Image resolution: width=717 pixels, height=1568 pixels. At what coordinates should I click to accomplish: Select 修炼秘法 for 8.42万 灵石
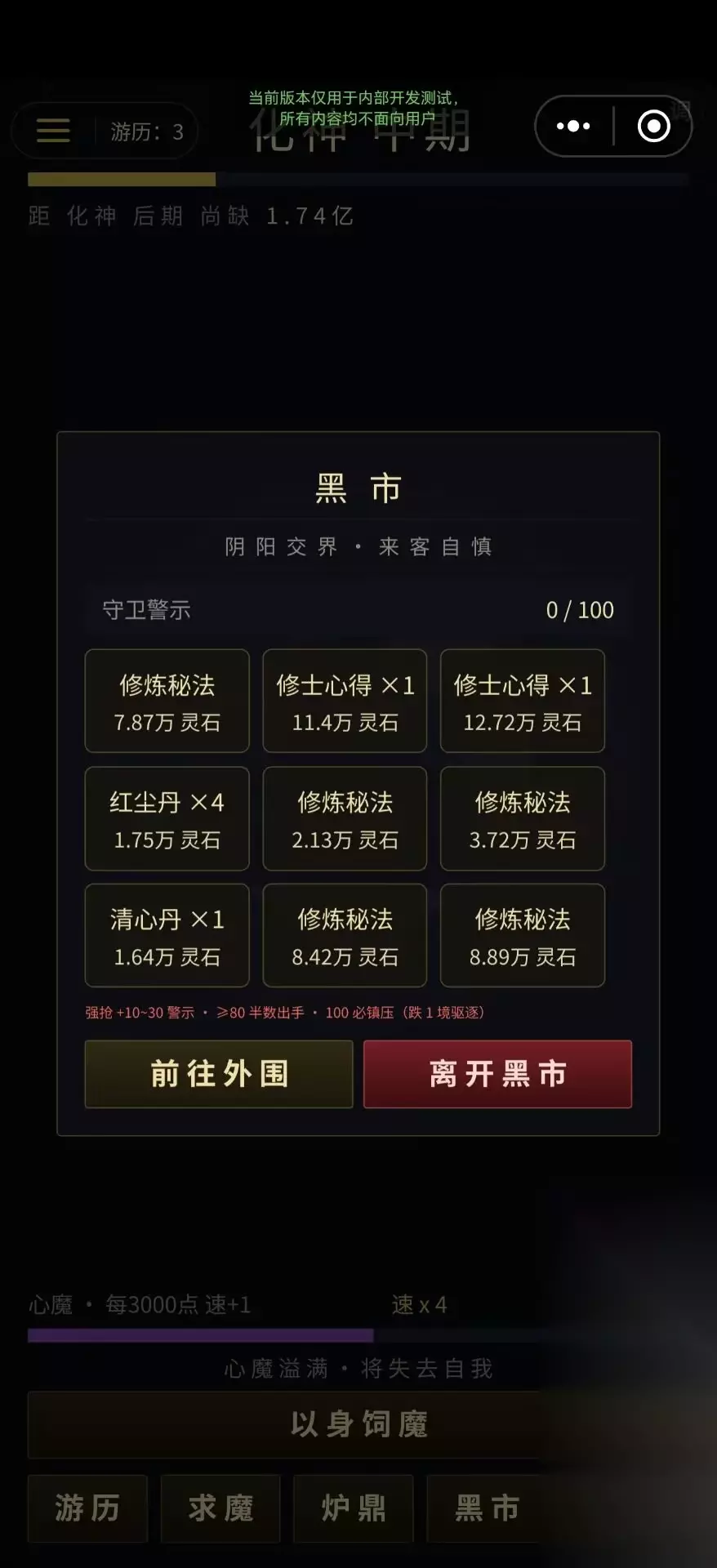345,935
